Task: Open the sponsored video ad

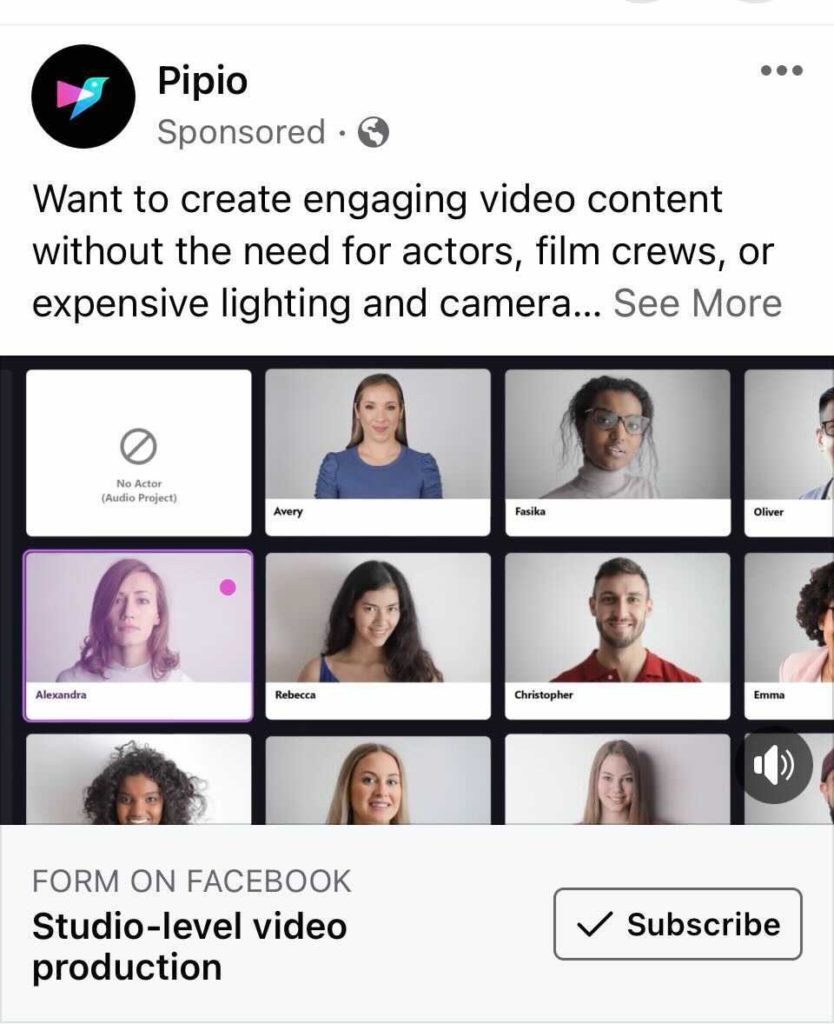Action: pos(417,590)
